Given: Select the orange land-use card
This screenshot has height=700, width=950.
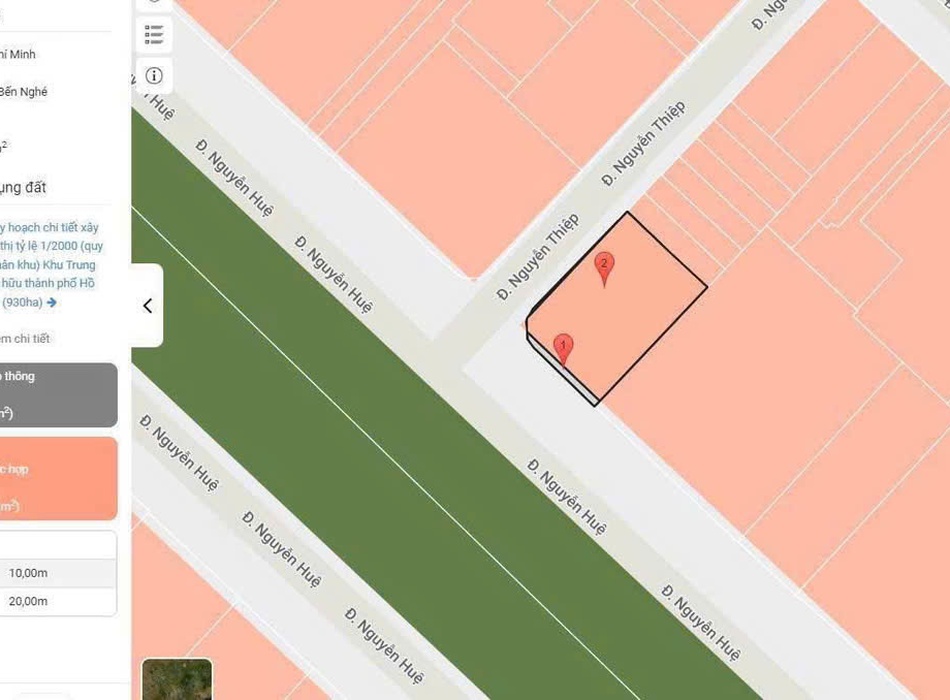Looking at the screenshot, I should tap(58, 478).
